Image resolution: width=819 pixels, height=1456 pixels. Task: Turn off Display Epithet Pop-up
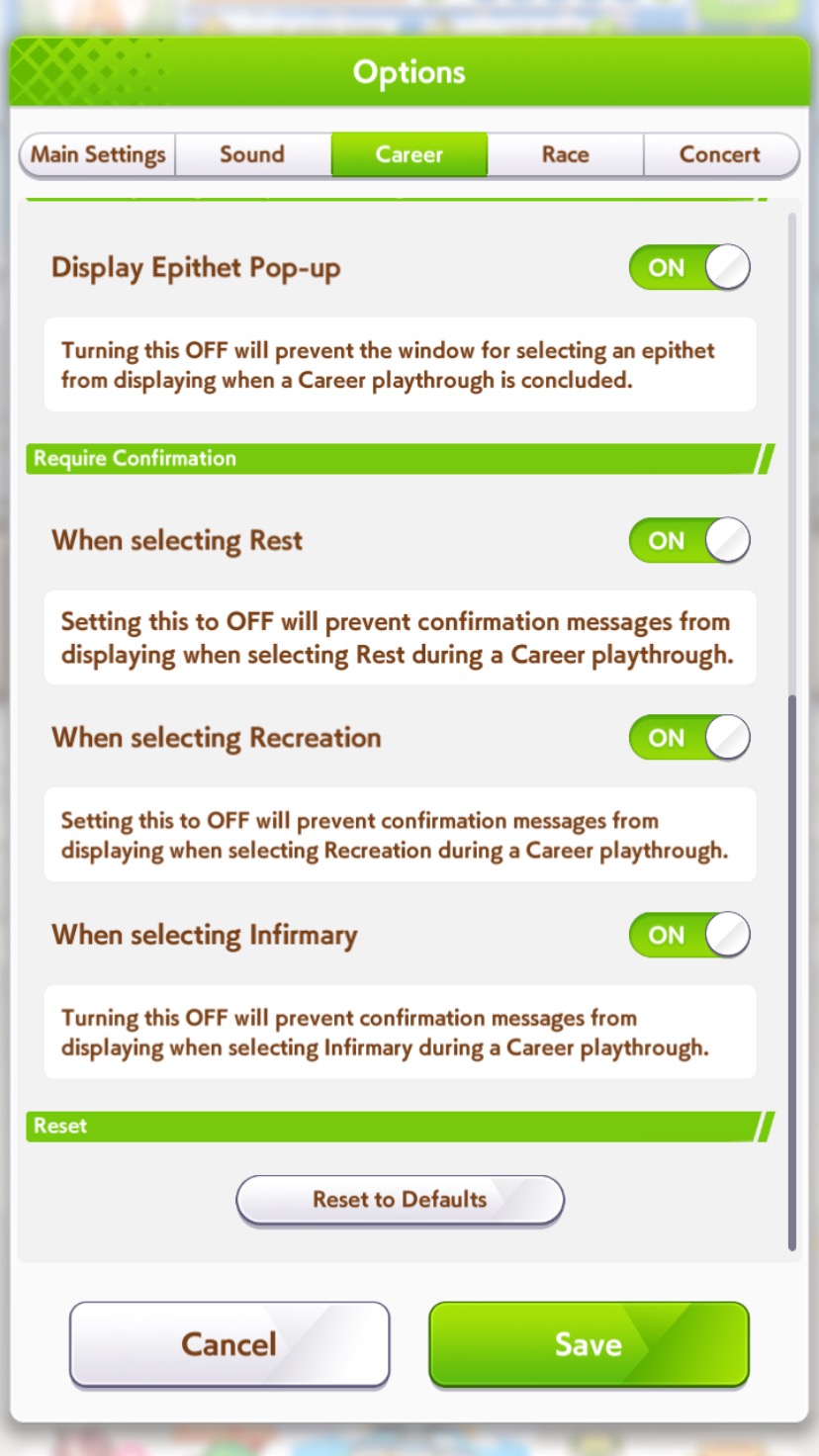(689, 268)
